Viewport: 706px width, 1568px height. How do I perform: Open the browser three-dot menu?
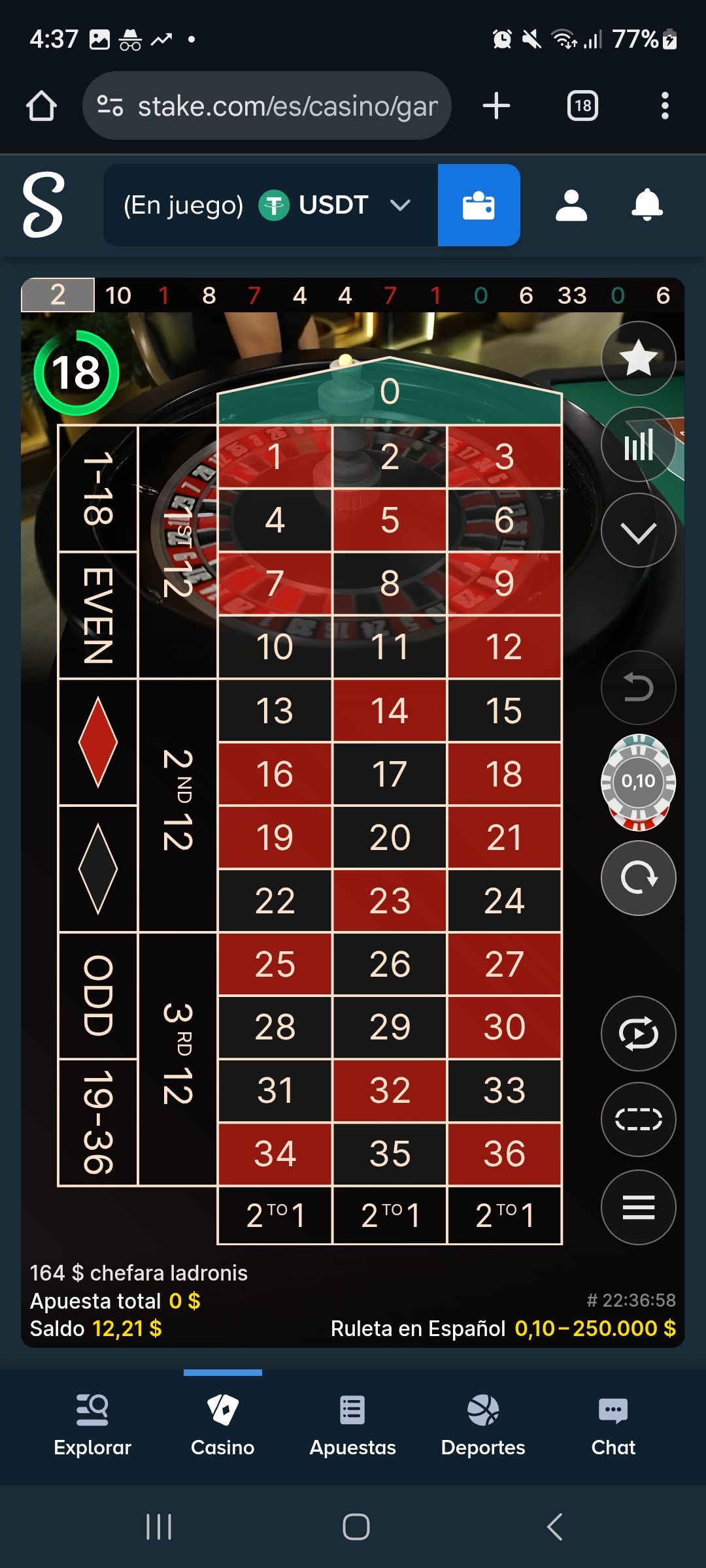coord(664,105)
